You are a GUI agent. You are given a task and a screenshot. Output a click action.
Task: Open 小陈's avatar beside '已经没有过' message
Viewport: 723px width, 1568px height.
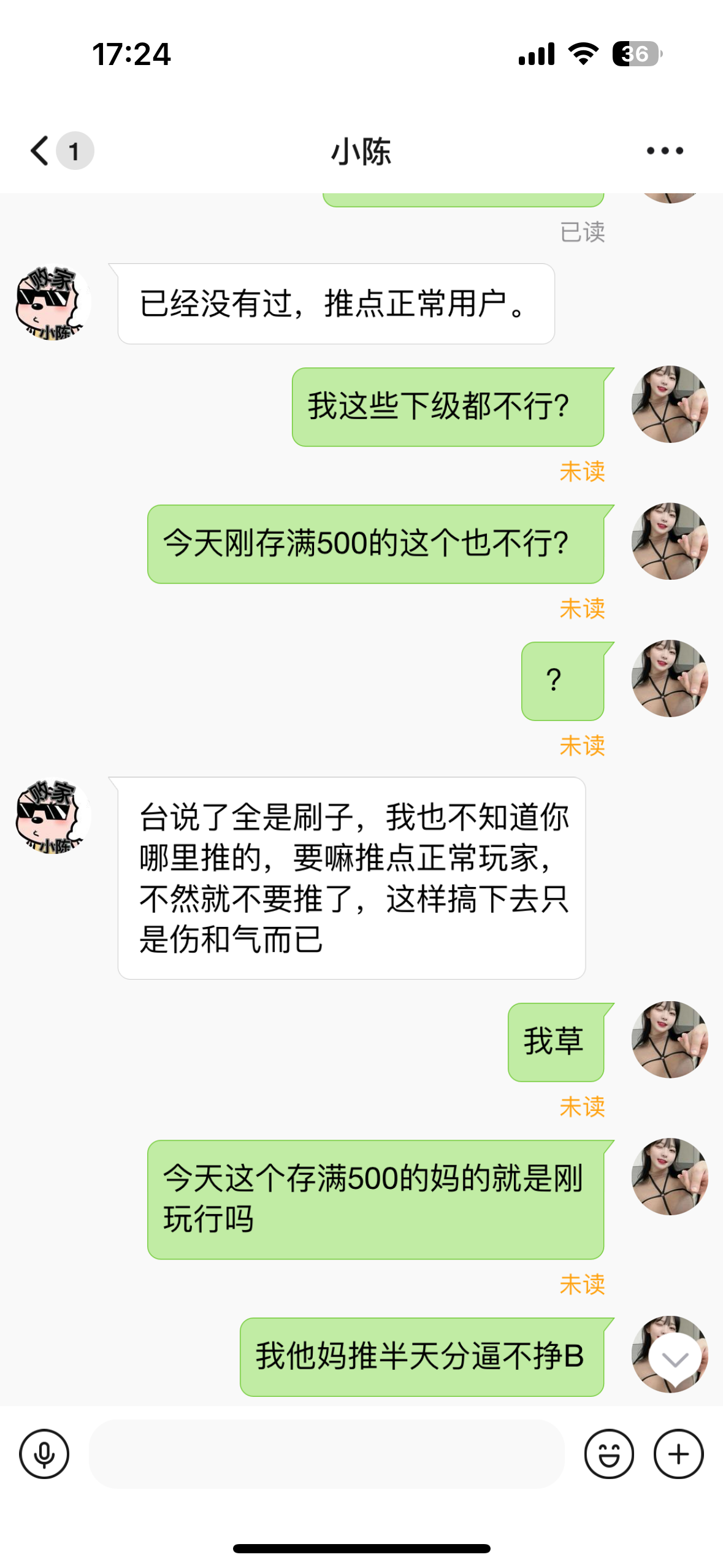pyautogui.click(x=53, y=303)
